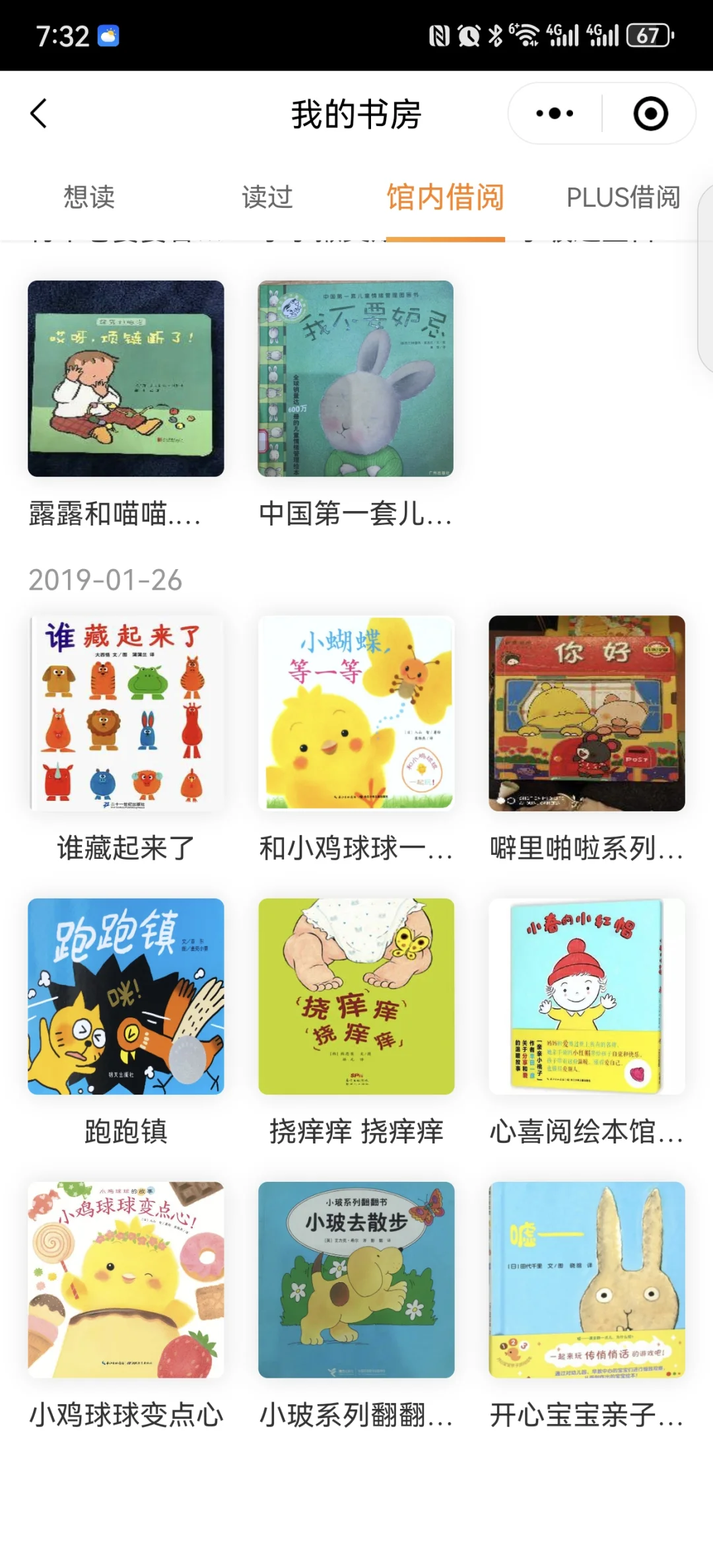The image size is (713, 1568).
Task: Open the book 中国第一套儿…
Action: click(356, 378)
